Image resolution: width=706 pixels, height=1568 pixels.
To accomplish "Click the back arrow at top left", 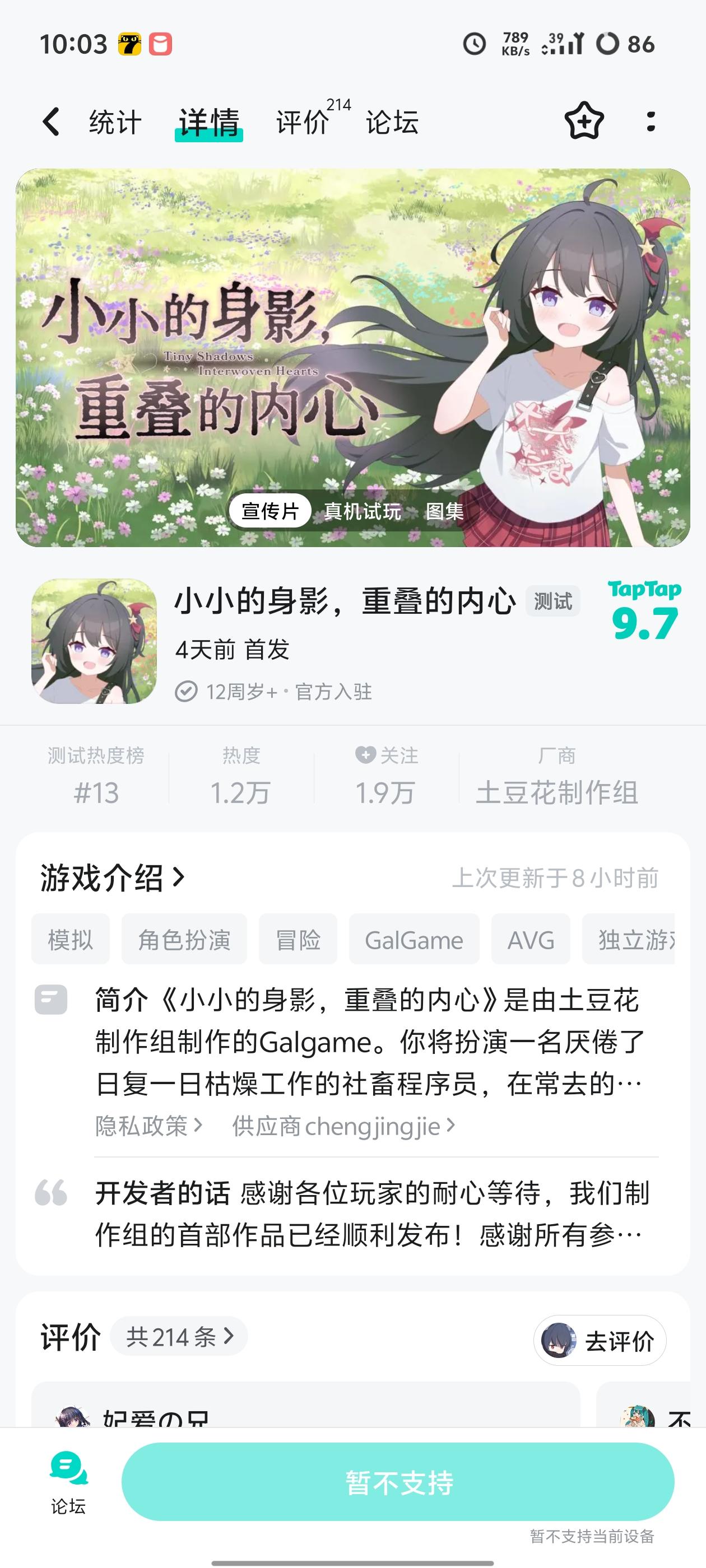I will coord(52,121).
